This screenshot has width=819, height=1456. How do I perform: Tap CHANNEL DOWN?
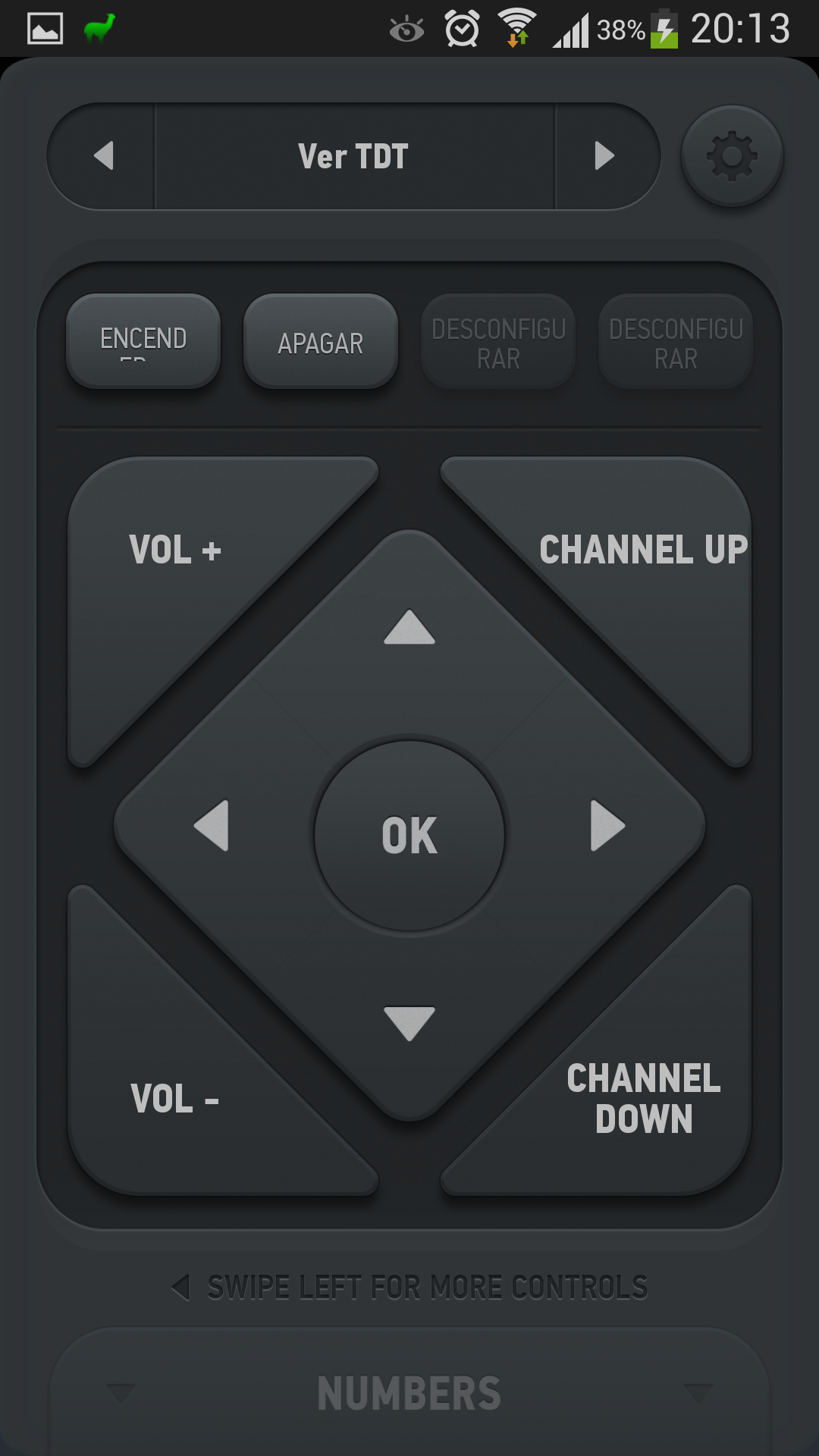(643, 1098)
